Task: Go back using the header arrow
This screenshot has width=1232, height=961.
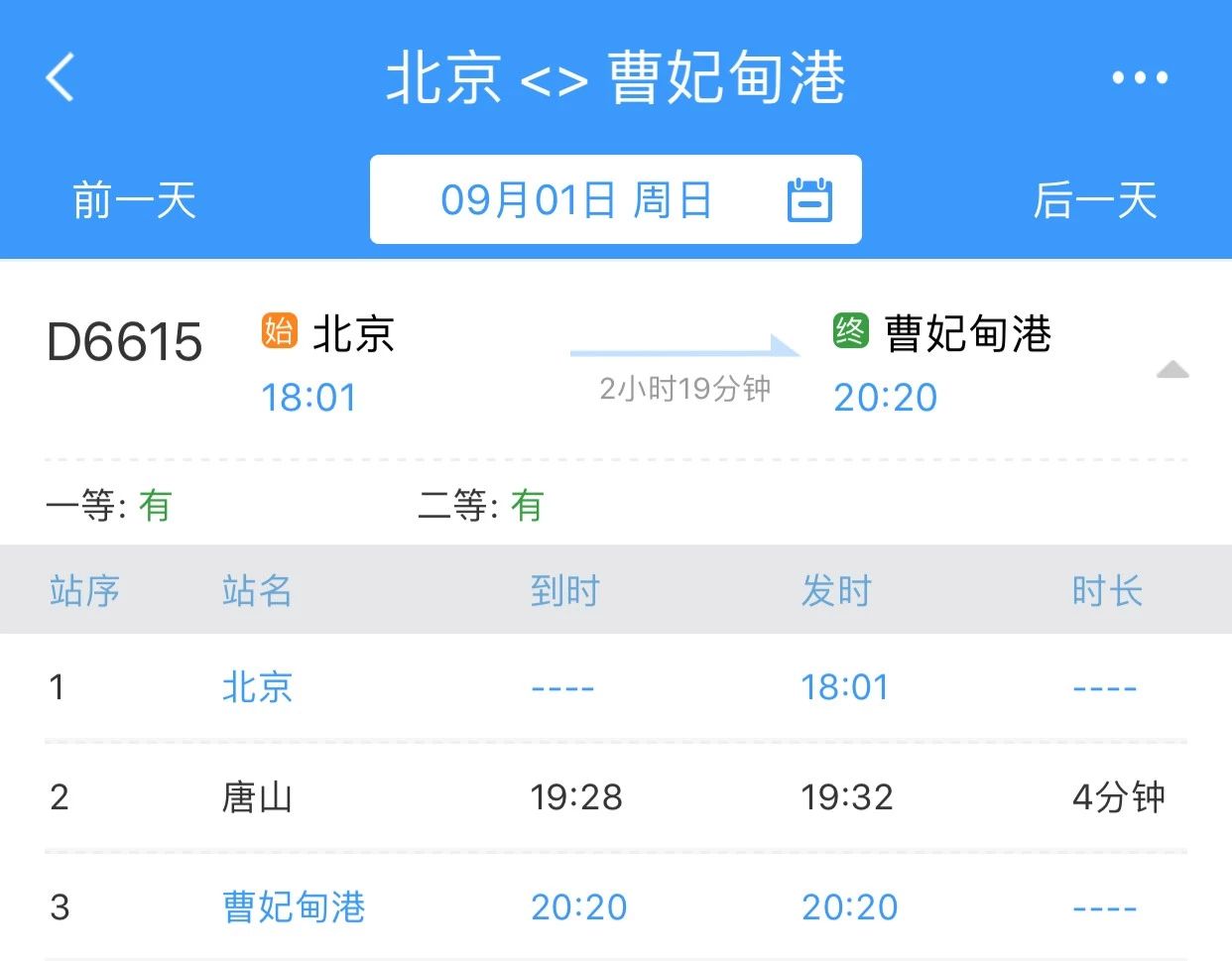Action: tap(60, 77)
